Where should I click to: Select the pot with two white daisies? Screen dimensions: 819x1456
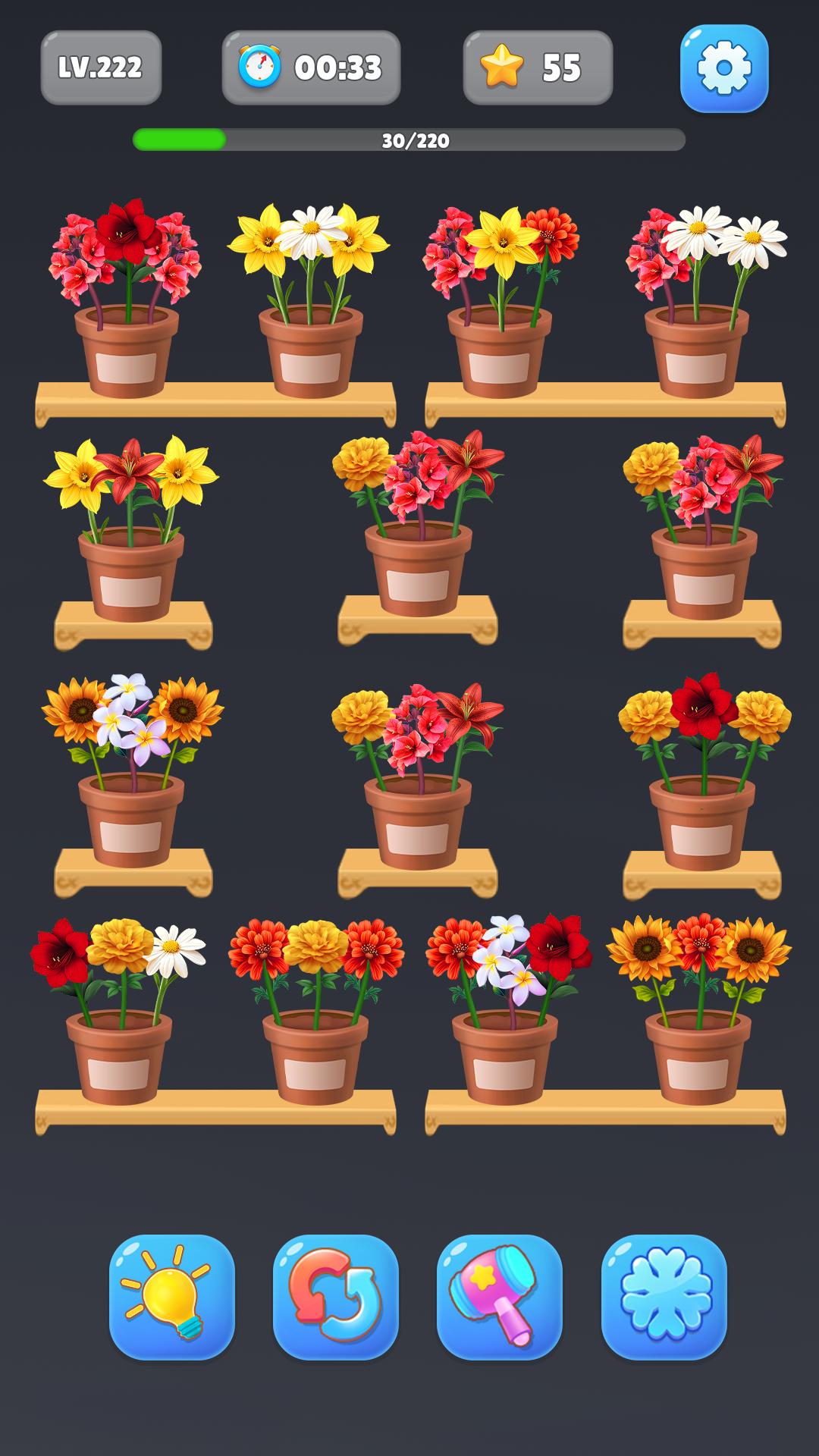coord(696,349)
